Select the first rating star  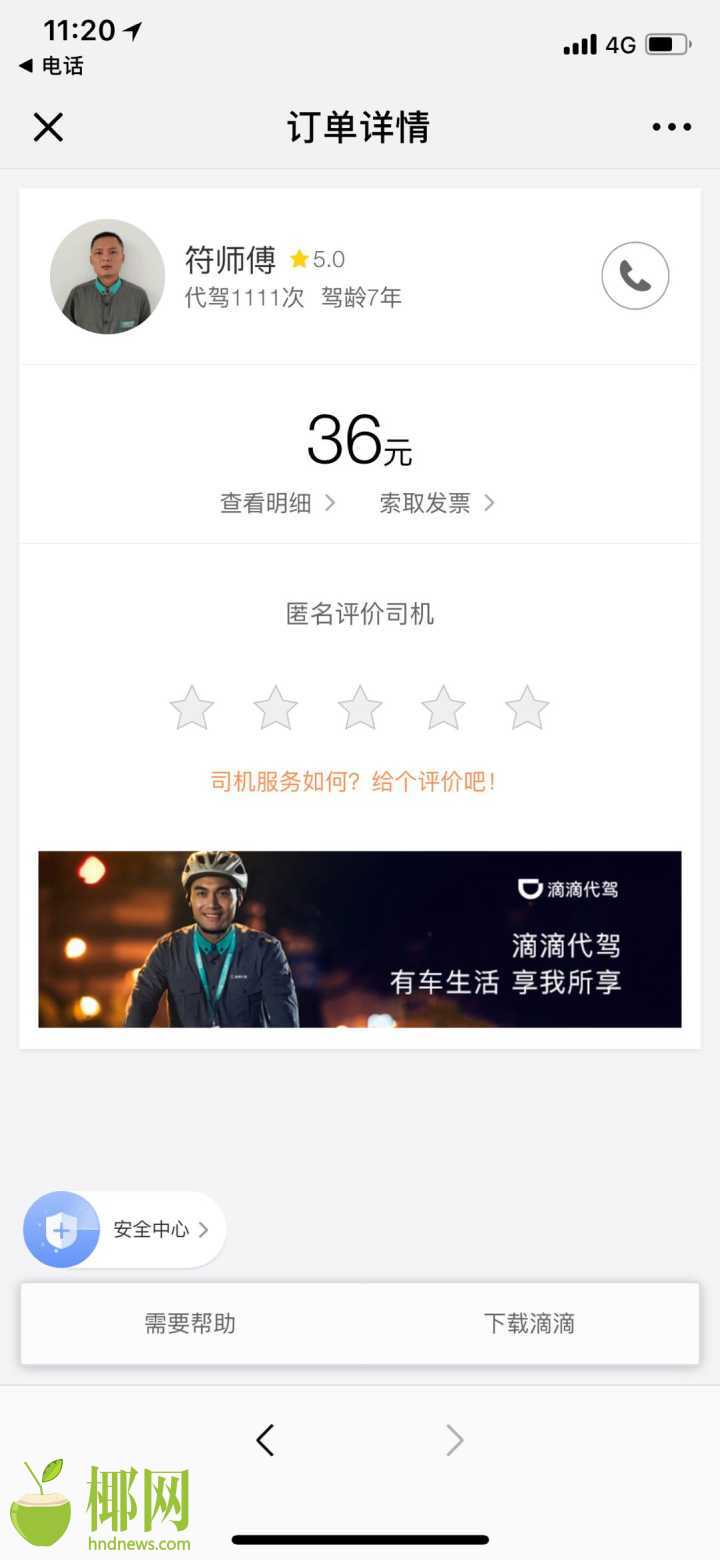(x=191, y=707)
